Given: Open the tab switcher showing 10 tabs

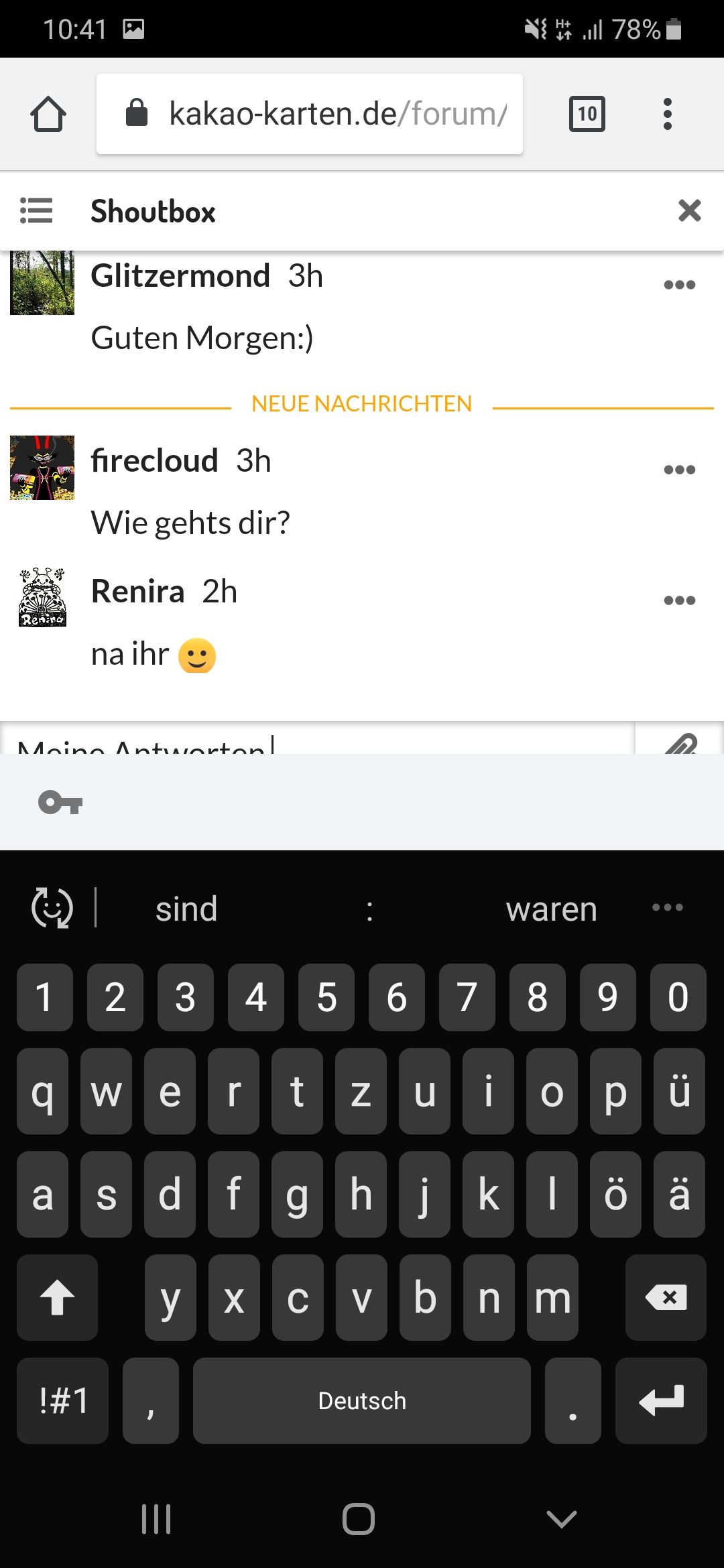Looking at the screenshot, I should [x=587, y=114].
